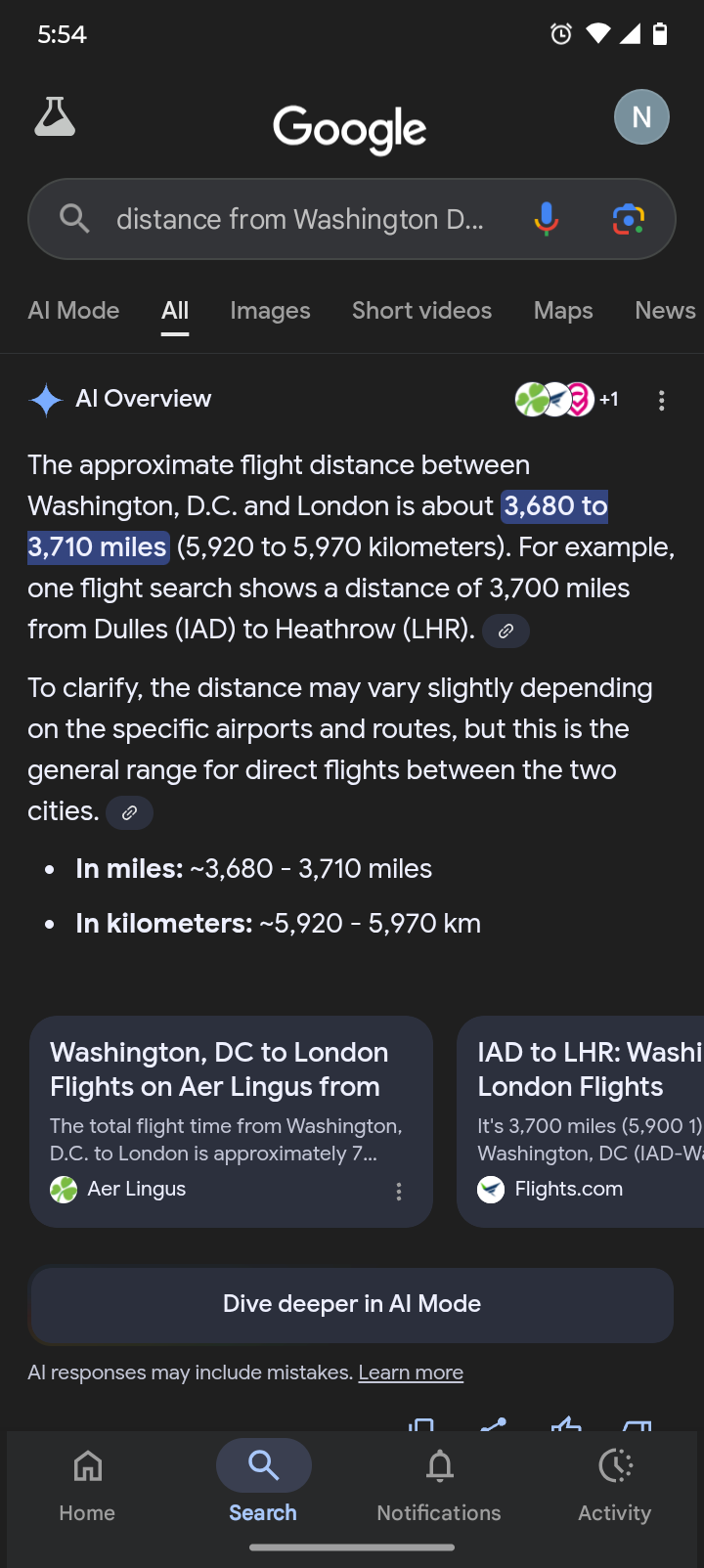
Task: View the AI Overview source icons +1
Action: [x=567, y=399]
